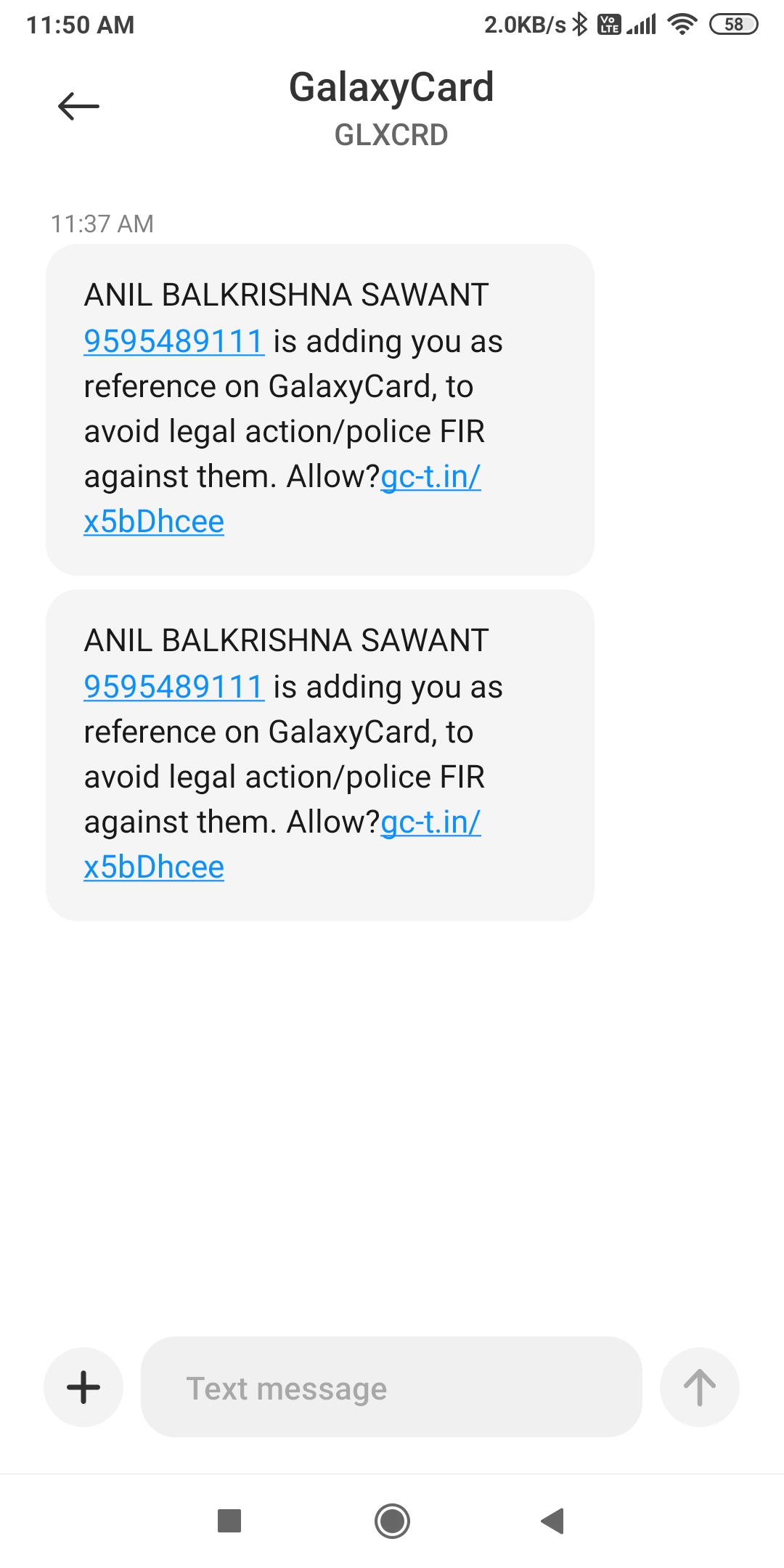
Task: Open the plus attachment button
Action: click(83, 1387)
